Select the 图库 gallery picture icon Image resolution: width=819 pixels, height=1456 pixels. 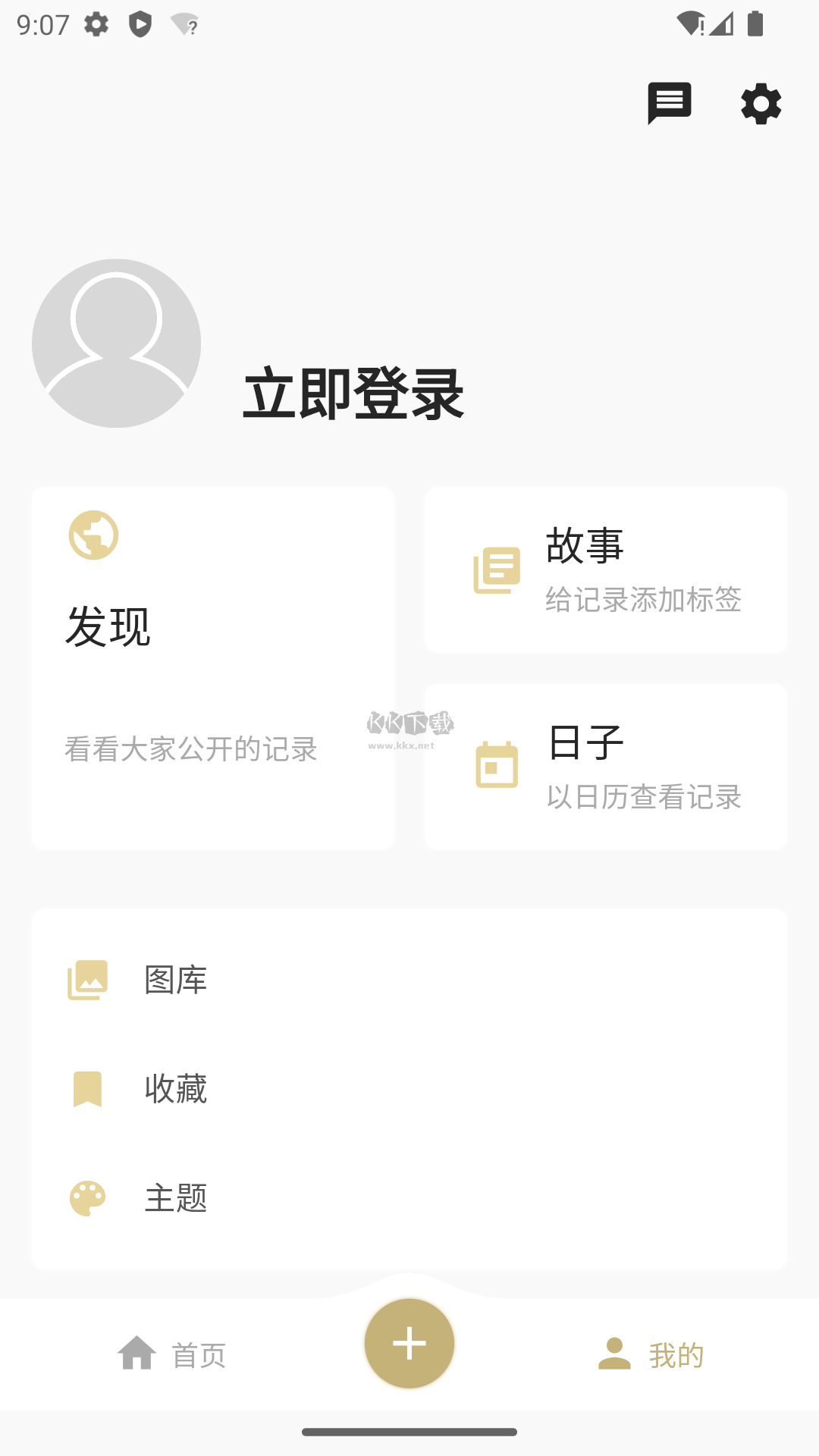[x=87, y=980]
